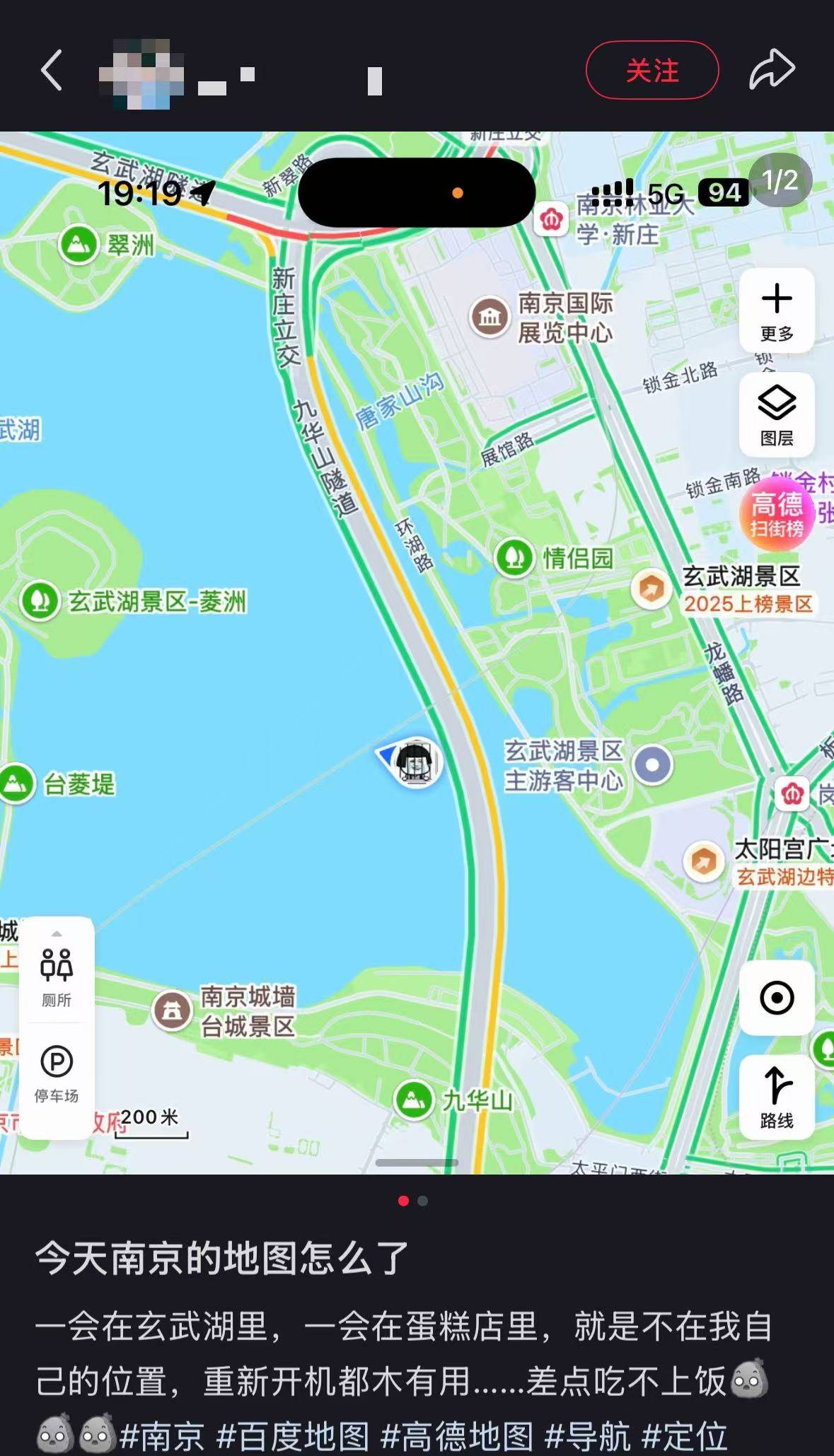Open the #定位 hashtag
The width and height of the screenshot is (834, 1456).
point(685,1436)
